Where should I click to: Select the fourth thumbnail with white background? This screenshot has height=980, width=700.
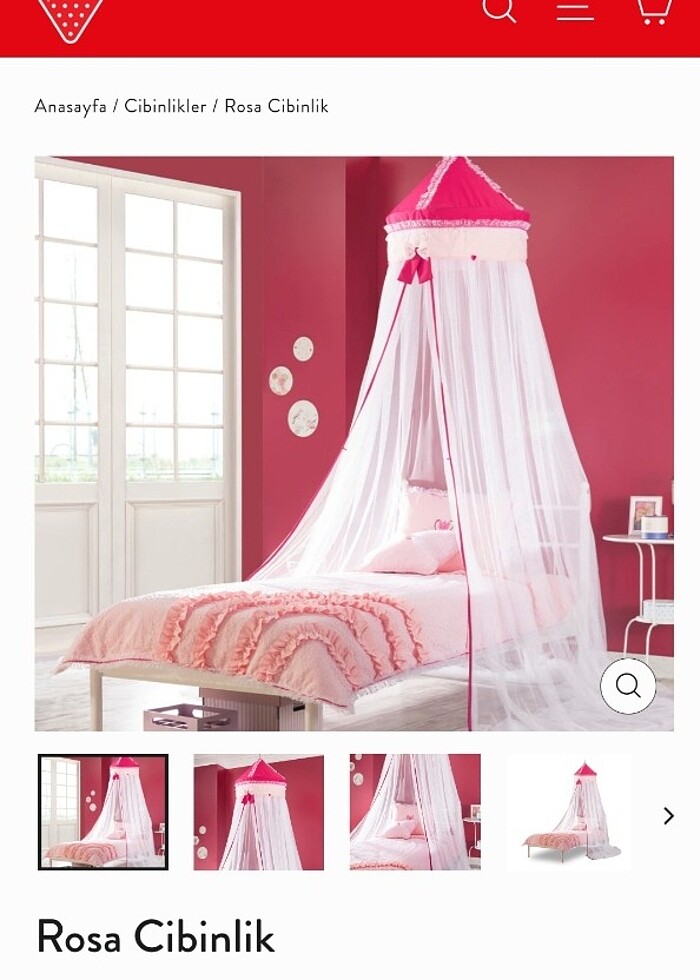click(x=571, y=812)
